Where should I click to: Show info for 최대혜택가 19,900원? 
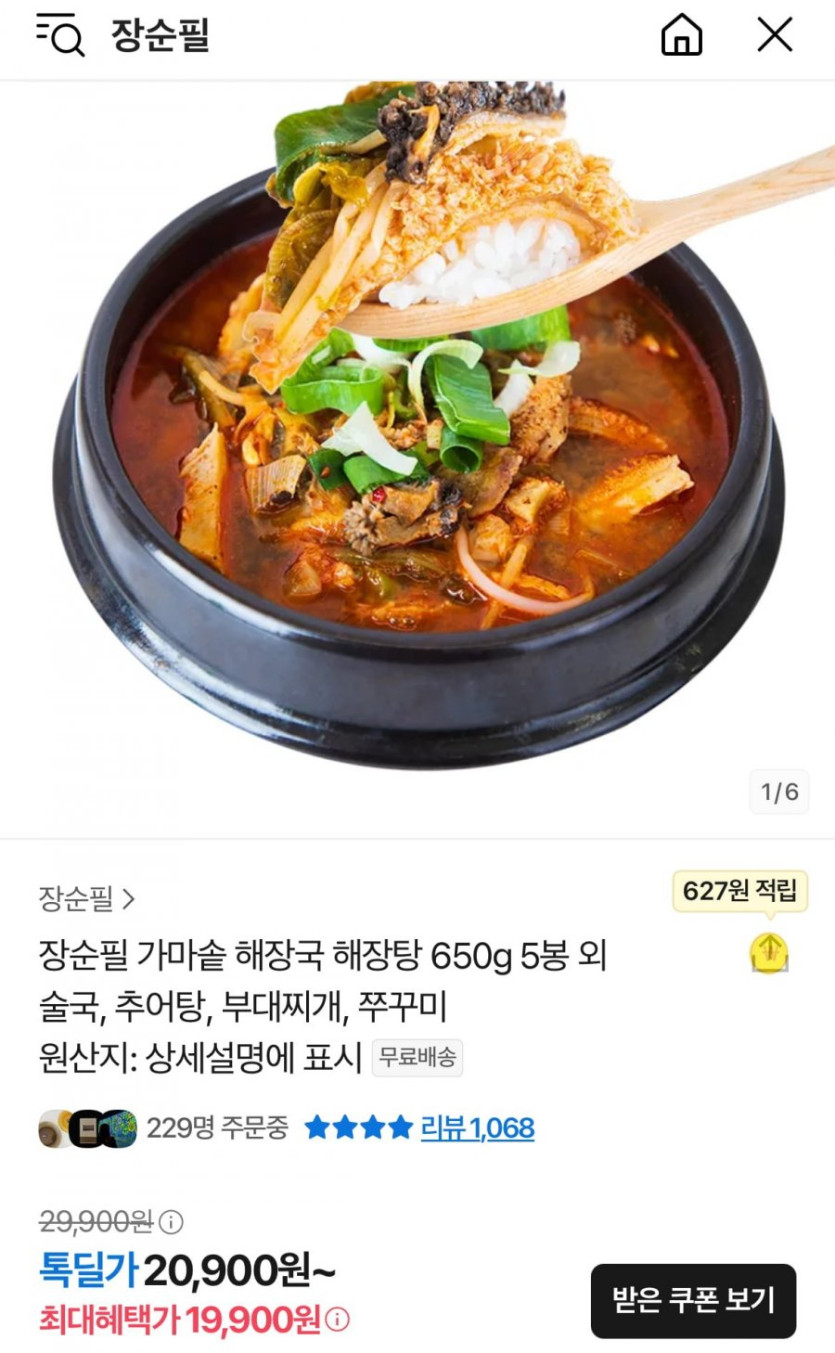[339, 1320]
